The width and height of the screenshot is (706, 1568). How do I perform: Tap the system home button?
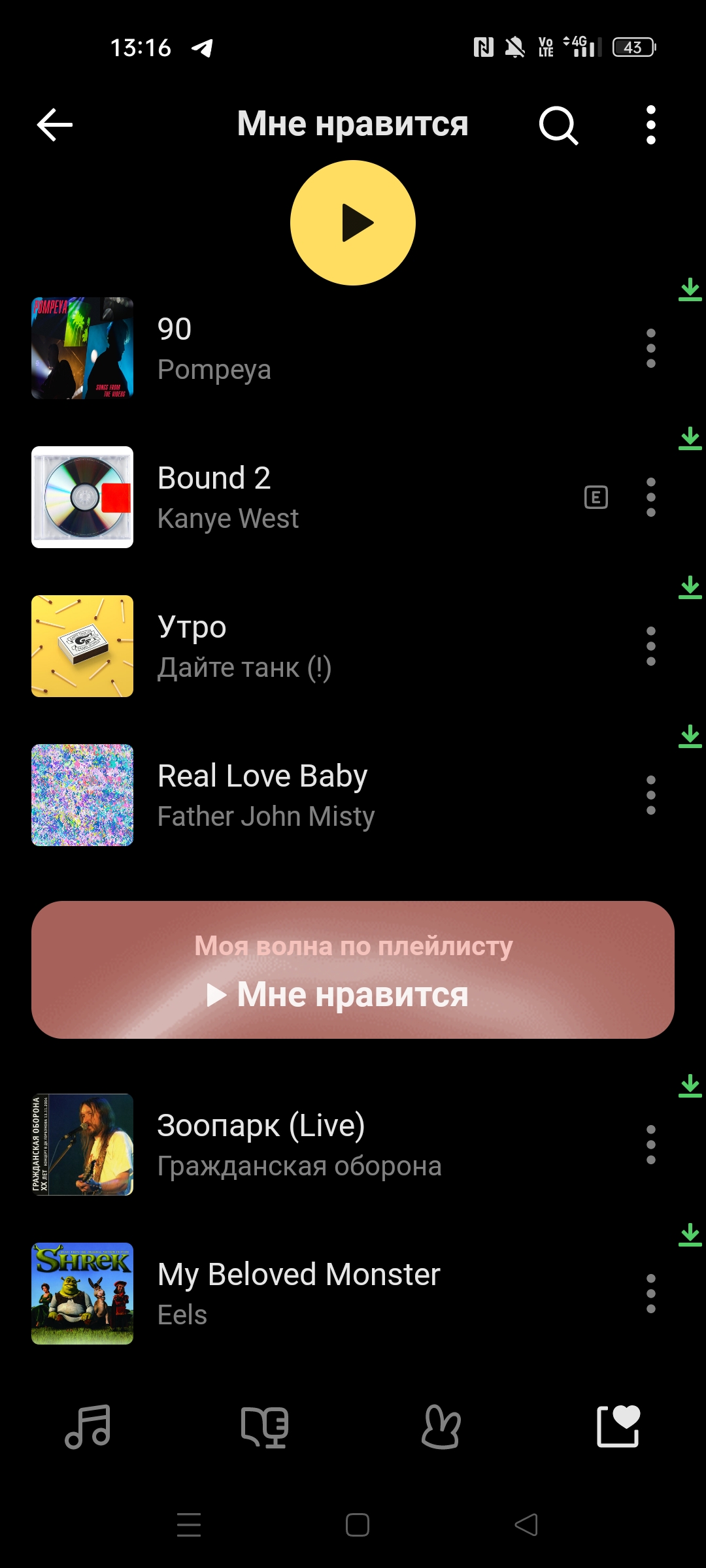pos(358,1525)
